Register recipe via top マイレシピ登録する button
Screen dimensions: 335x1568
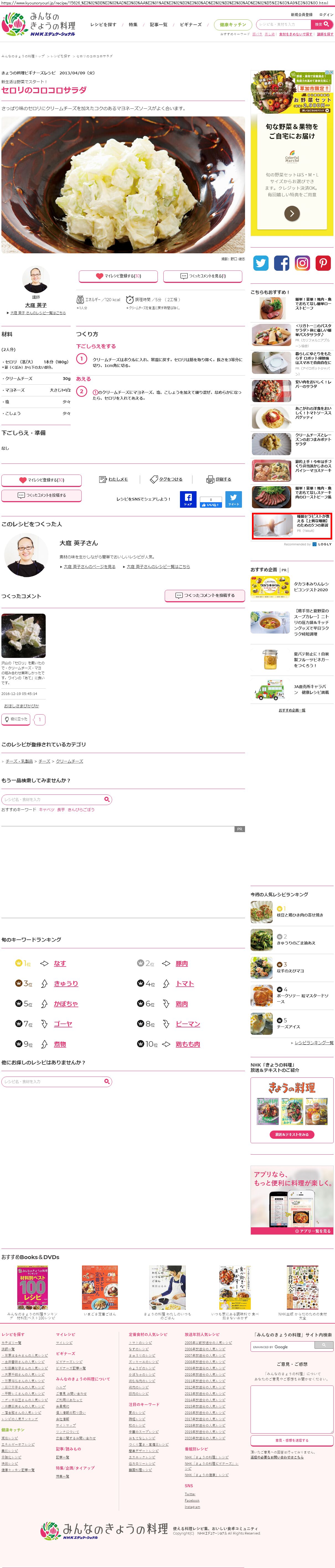(118, 276)
